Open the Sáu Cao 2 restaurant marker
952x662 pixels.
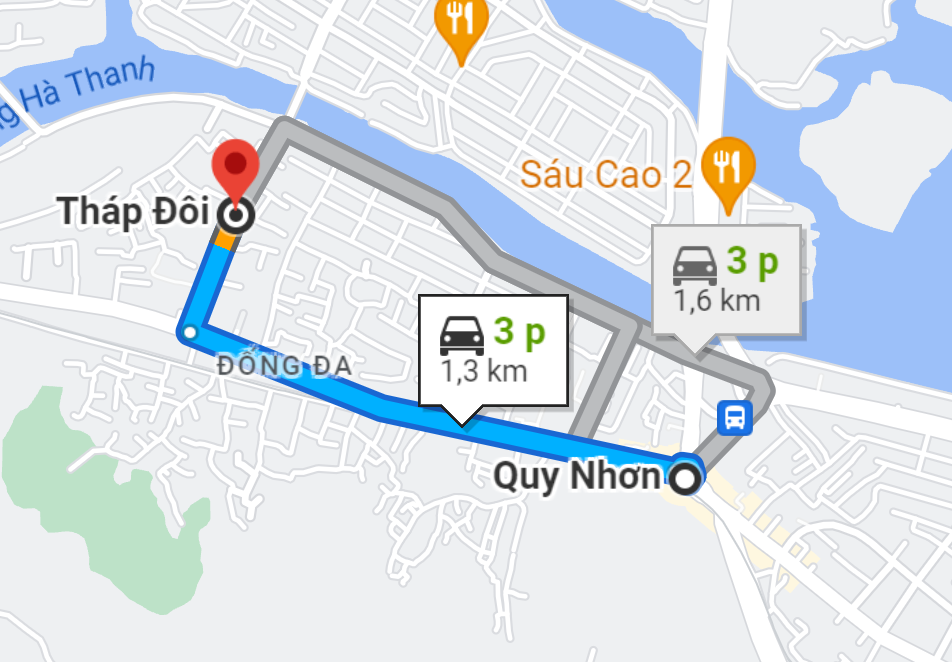pyautogui.click(x=721, y=165)
